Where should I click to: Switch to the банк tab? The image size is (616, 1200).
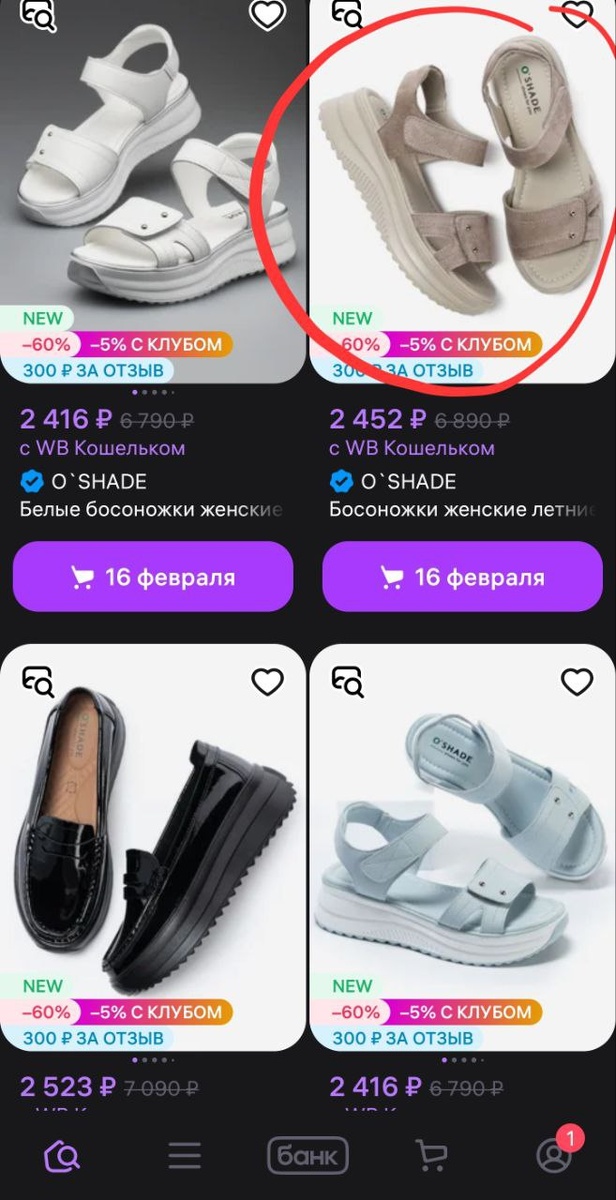[307, 1156]
